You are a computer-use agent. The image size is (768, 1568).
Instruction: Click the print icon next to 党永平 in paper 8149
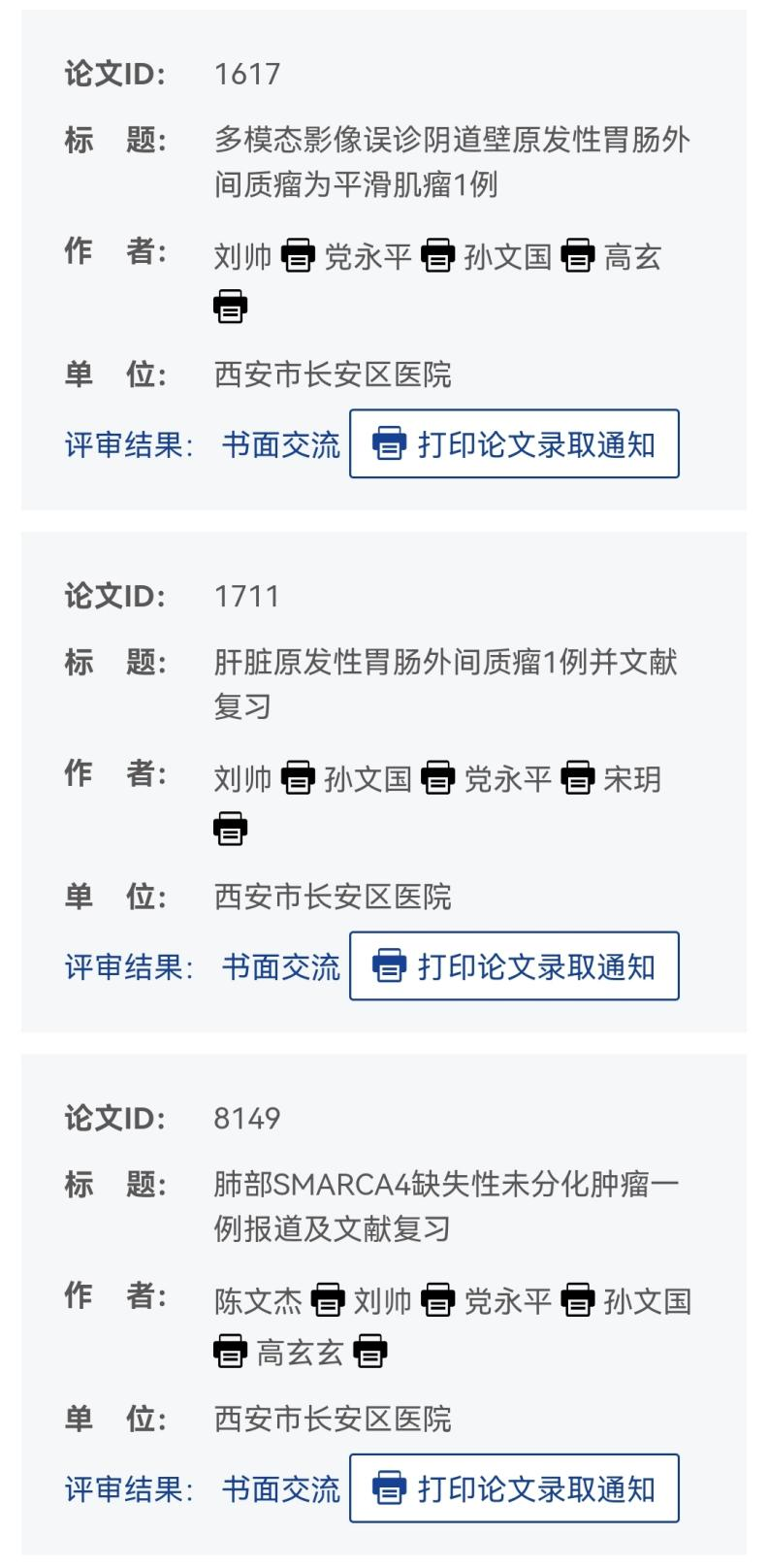pos(578,1300)
